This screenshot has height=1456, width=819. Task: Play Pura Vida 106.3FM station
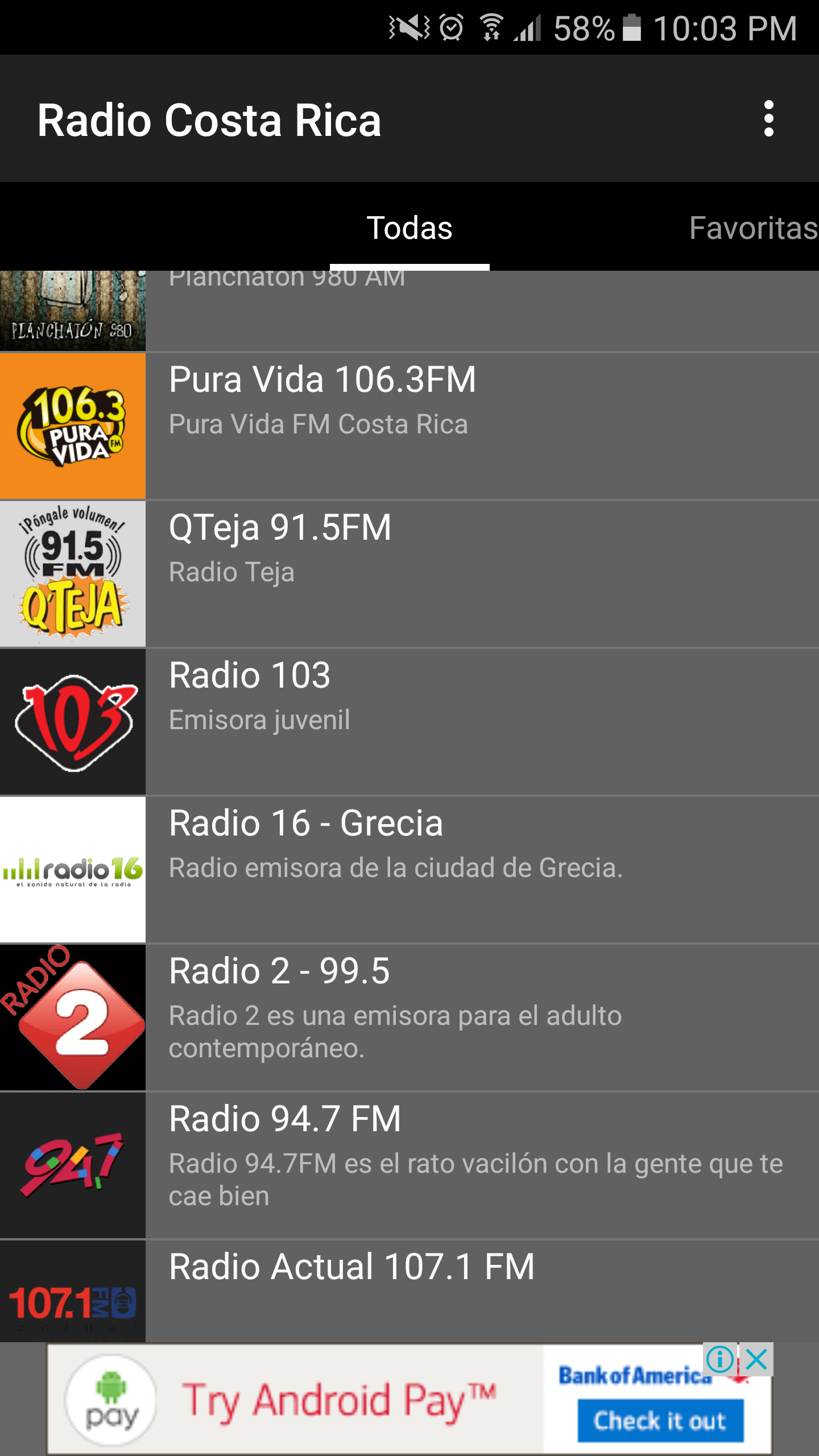point(409,425)
